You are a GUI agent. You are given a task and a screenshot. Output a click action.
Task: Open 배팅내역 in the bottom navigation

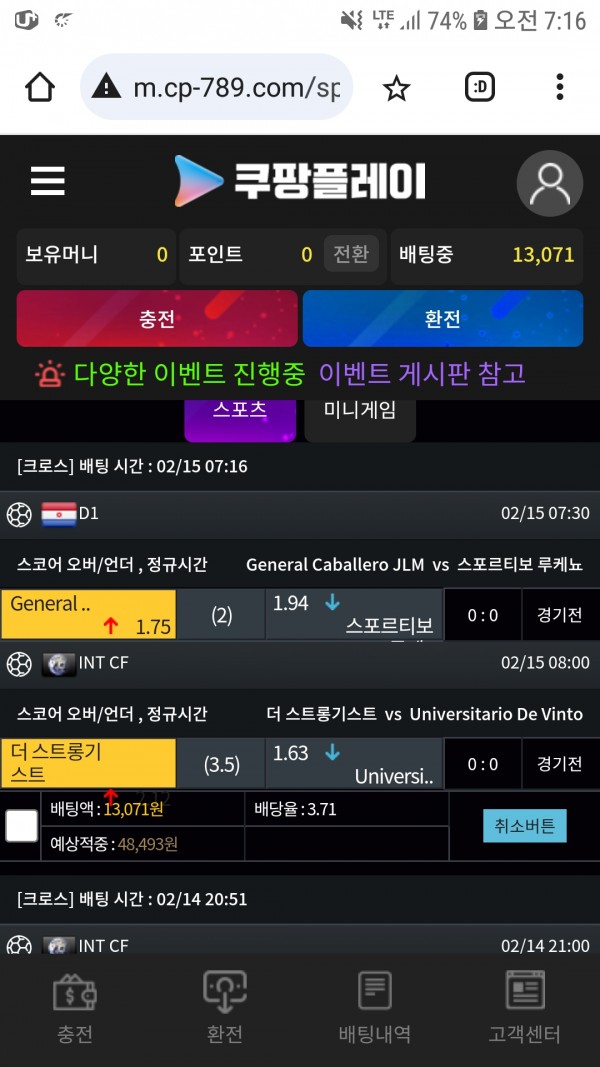click(x=375, y=1009)
